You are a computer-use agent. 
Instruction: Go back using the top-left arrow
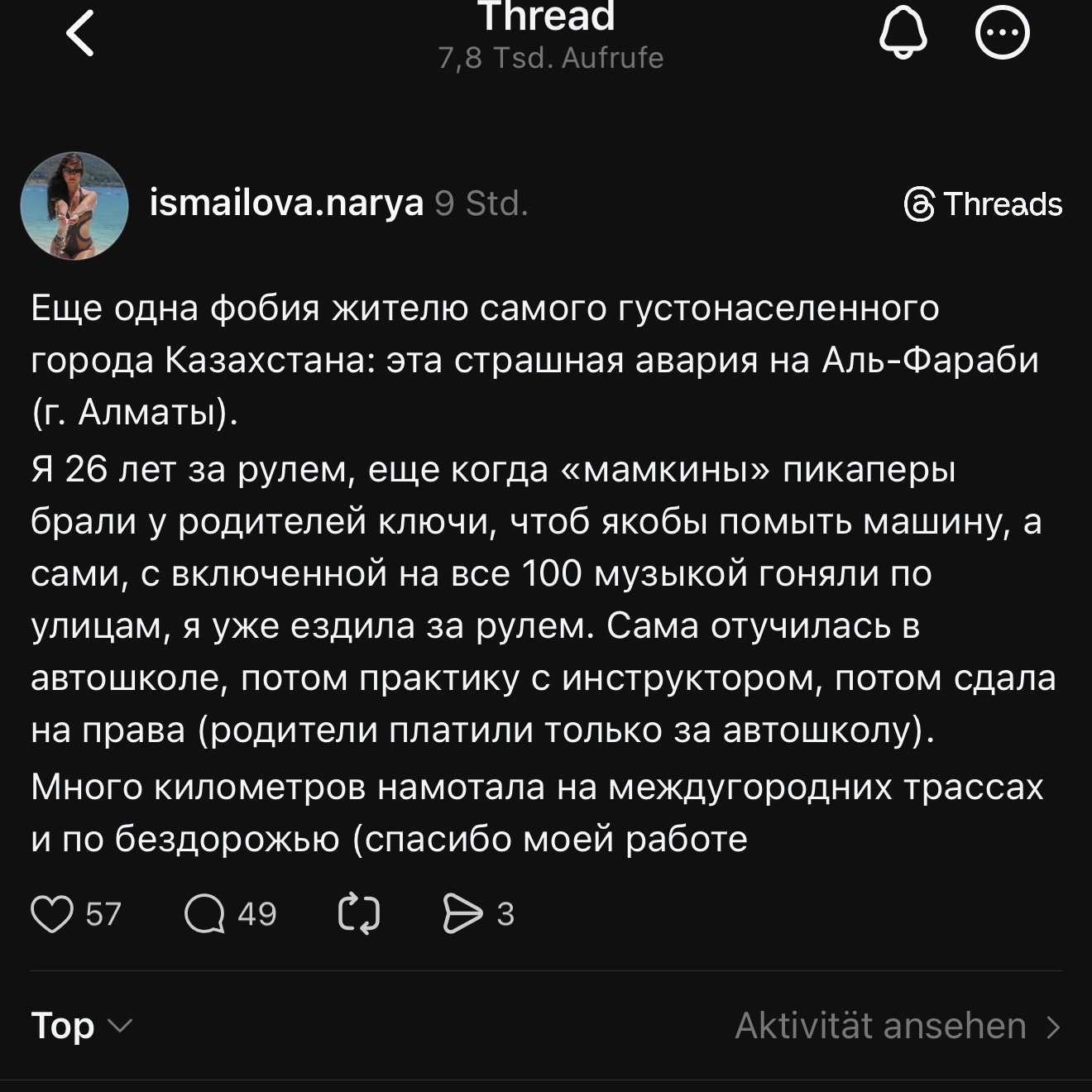click(x=80, y=35)
